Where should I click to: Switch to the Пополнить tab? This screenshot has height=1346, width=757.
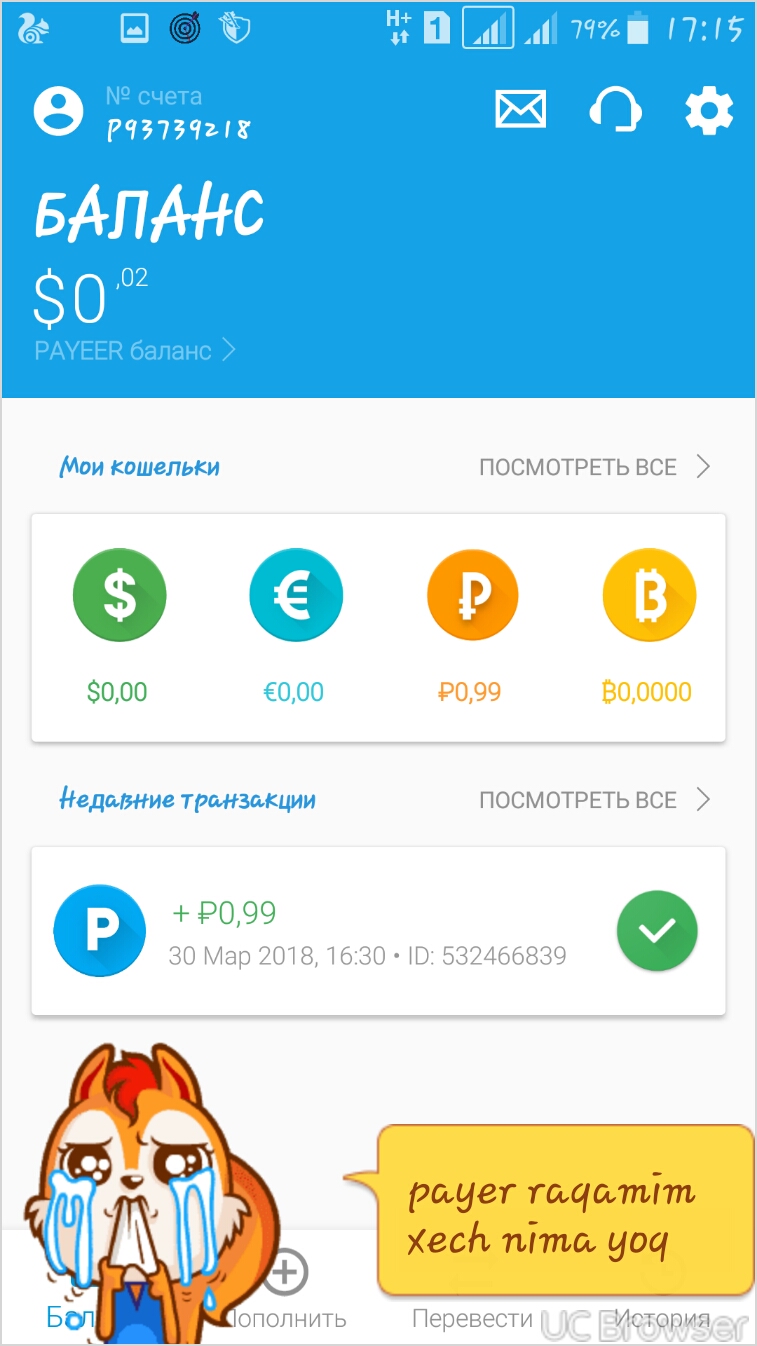[287, 1295]
